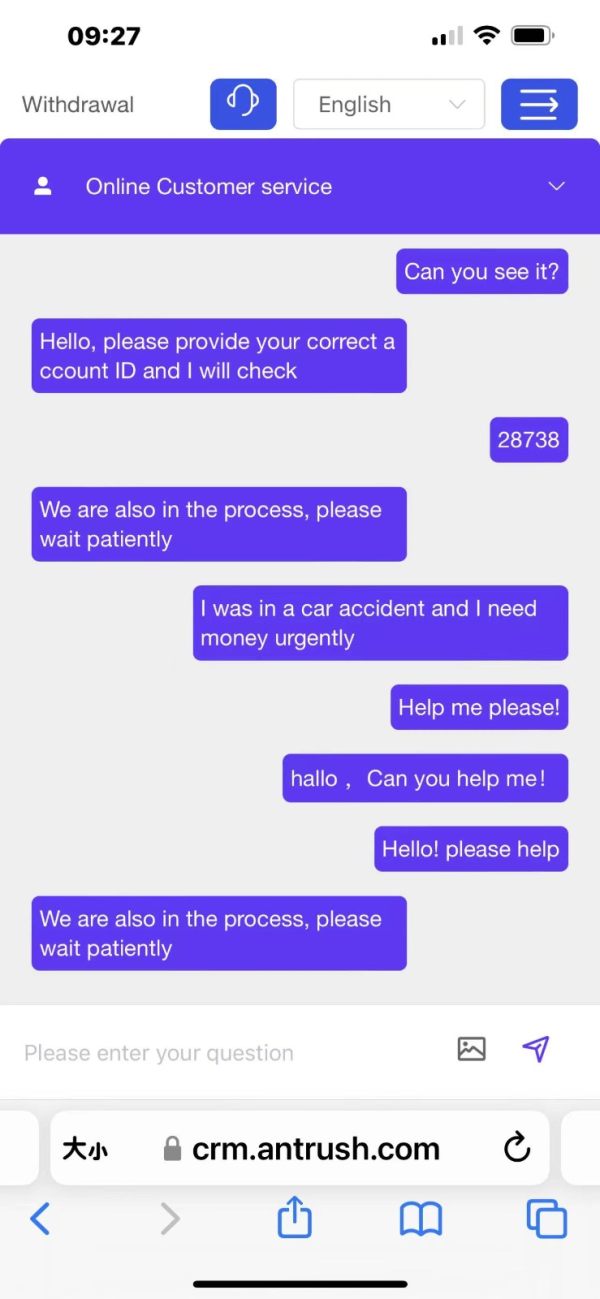The height and width of the screenshot is (1299, 600).
Task: Collapse the Online Customer service panel
Action: click(x=557, y=186)
